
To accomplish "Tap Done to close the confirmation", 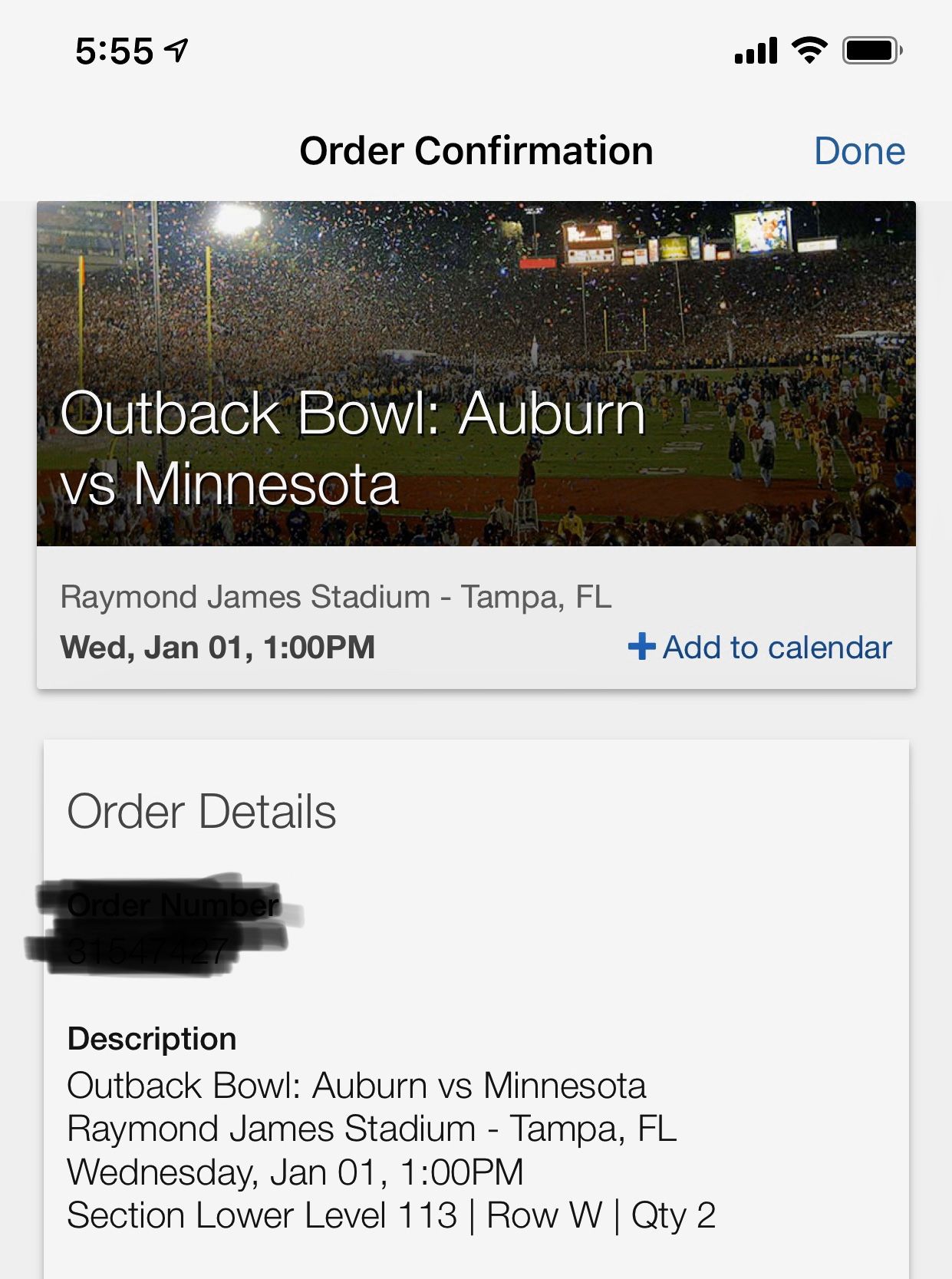I will coord(860,150).
